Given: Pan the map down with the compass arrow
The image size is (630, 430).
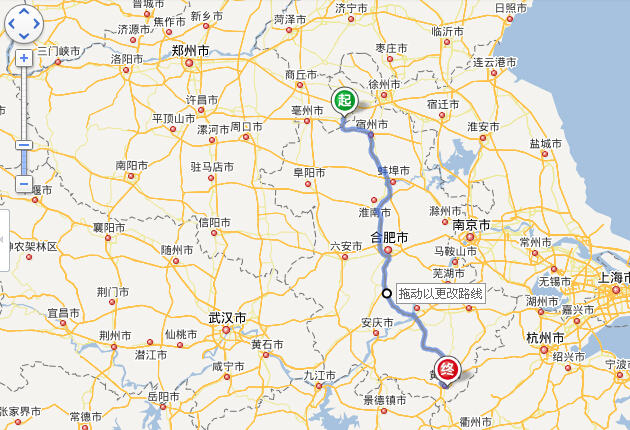Looking at the screenshot, I should [24, 35].
